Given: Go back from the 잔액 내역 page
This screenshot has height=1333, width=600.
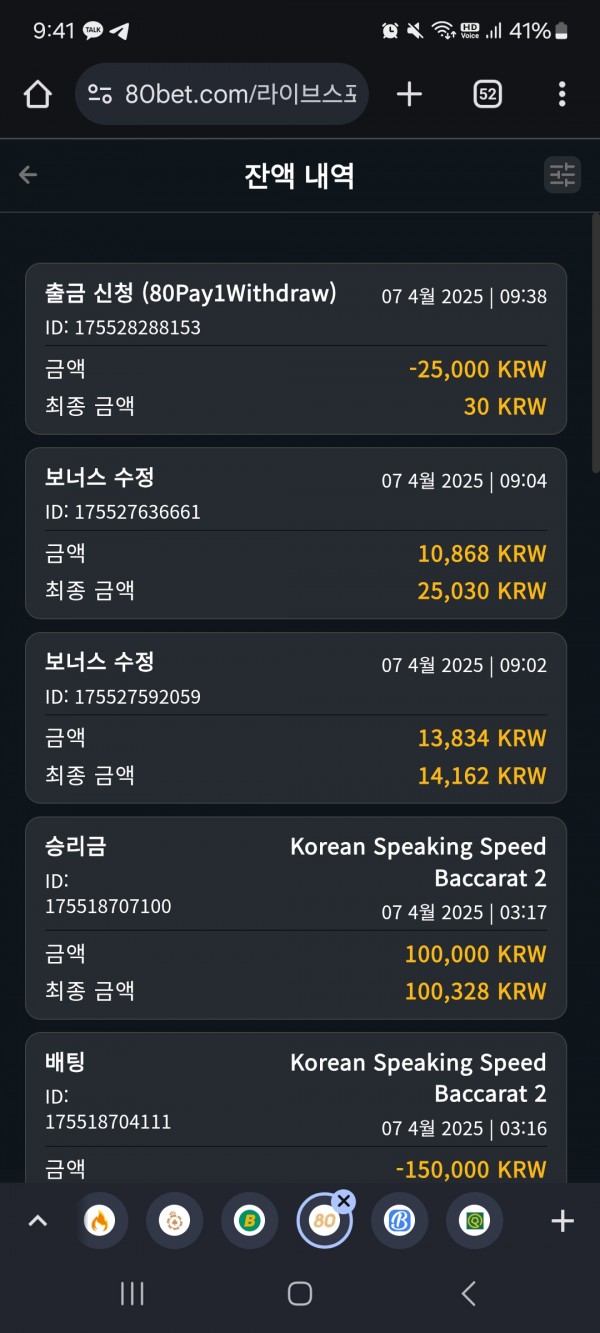Looking at the screenshot, I should point(28,175).
